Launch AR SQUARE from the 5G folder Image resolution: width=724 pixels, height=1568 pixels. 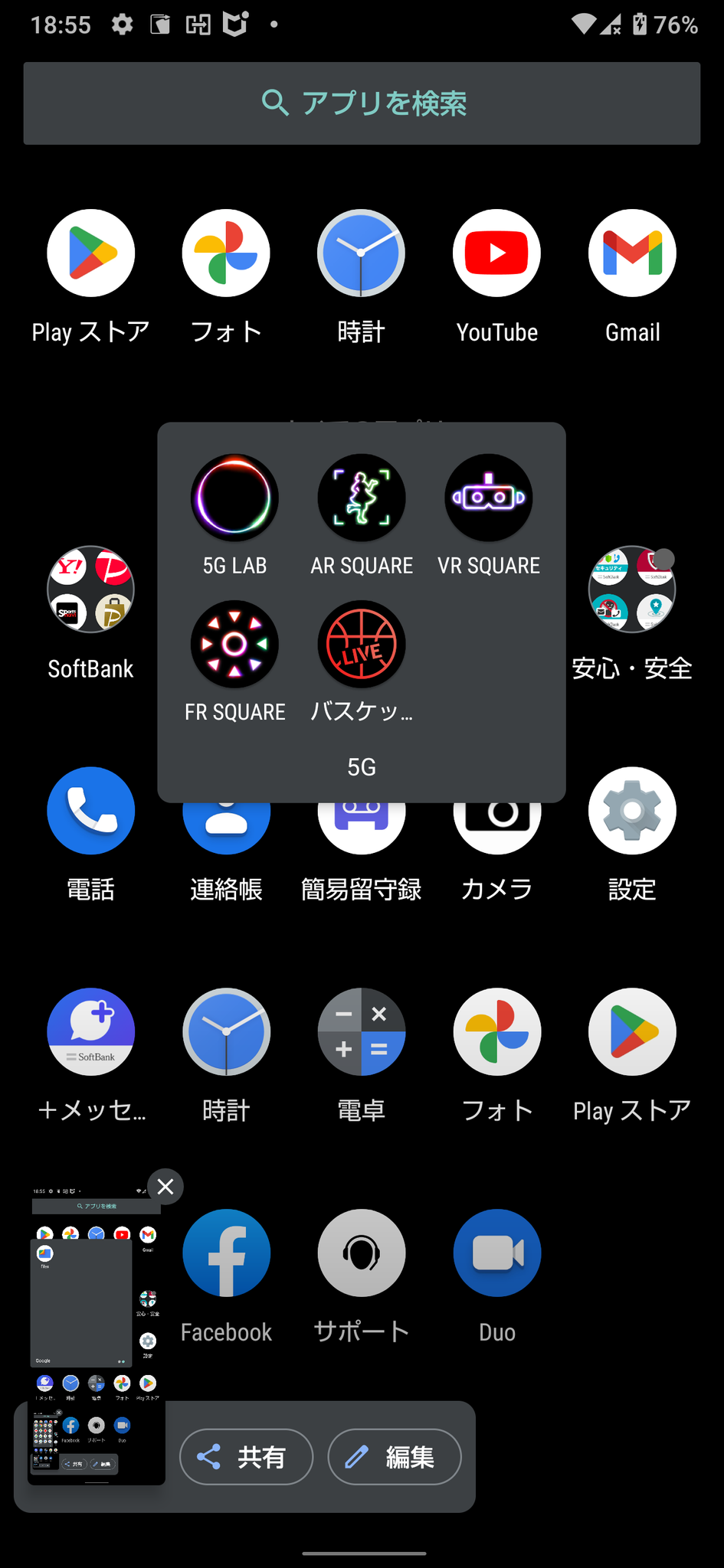point(361,498)
